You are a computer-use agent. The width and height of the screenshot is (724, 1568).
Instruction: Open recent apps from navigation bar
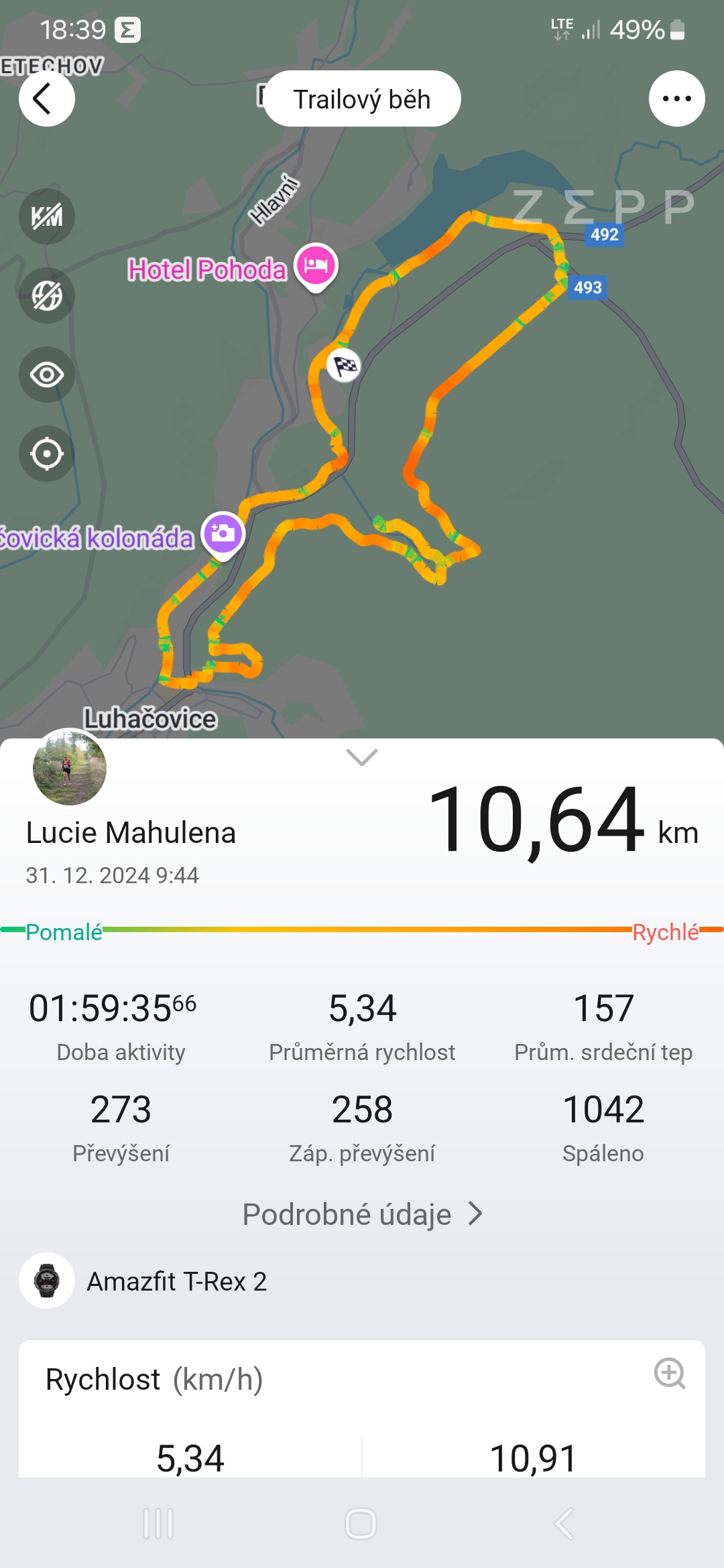158,1523
